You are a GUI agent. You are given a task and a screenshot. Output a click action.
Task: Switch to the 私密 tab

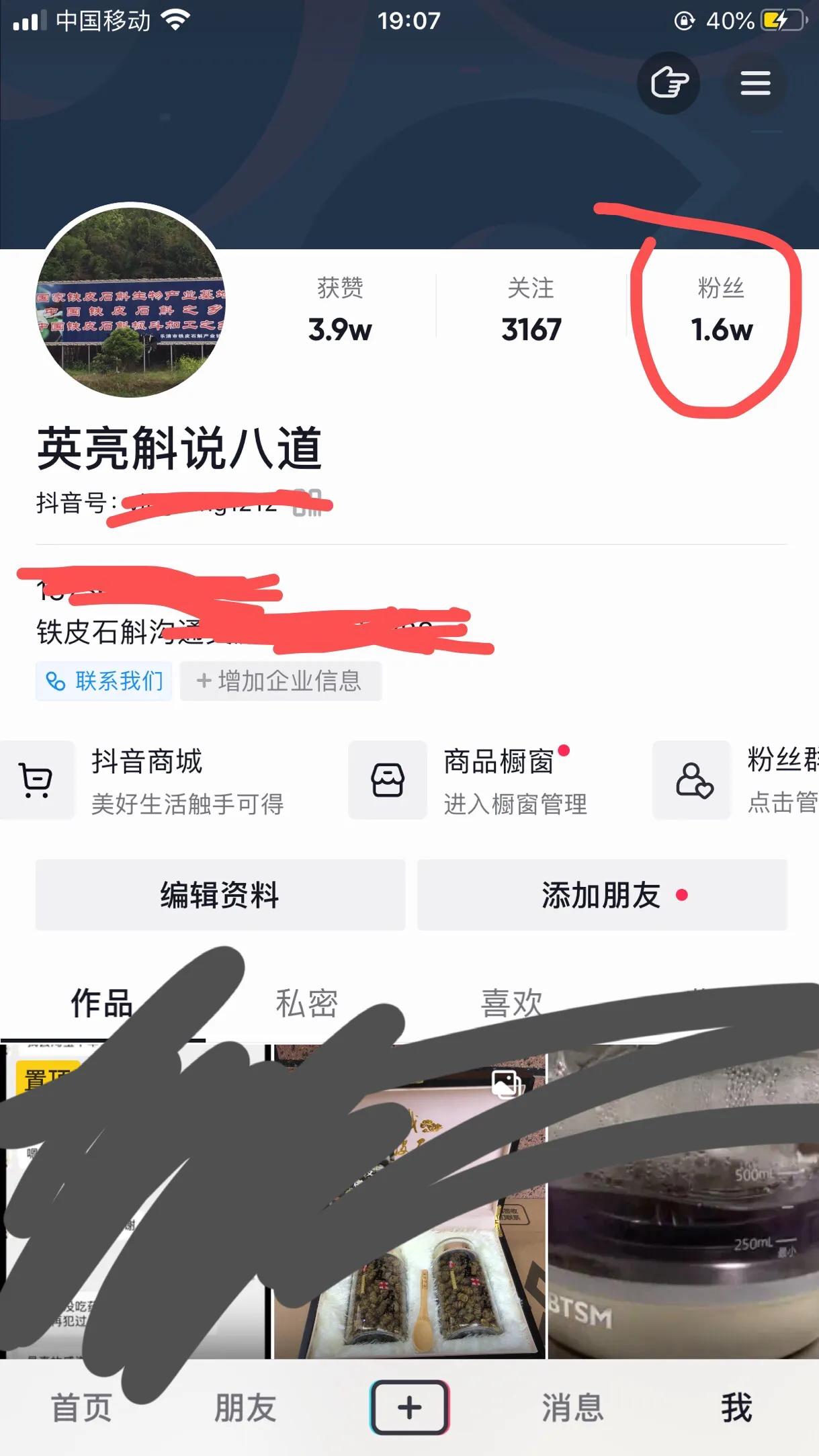[x=308, y=1006]
